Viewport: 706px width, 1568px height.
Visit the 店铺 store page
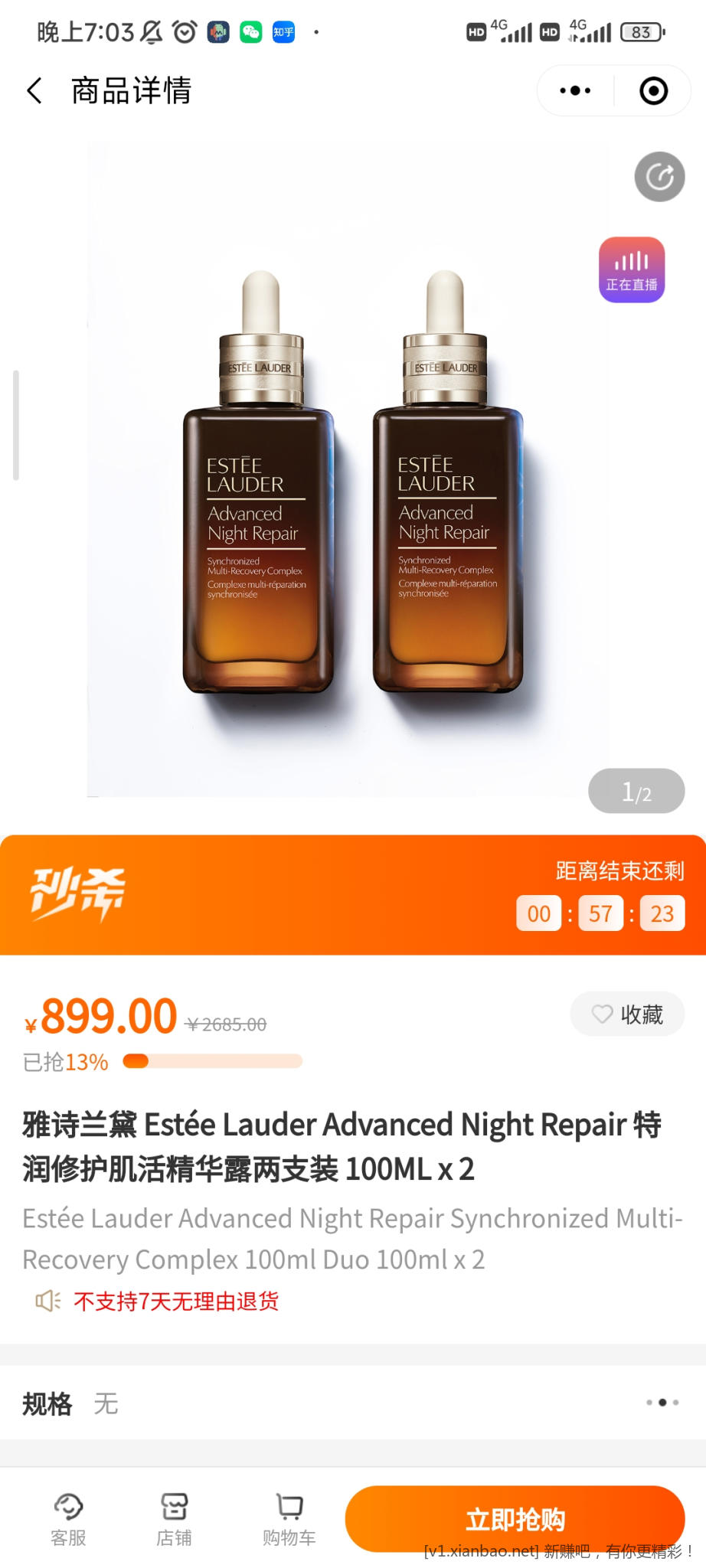[174, 1519]
